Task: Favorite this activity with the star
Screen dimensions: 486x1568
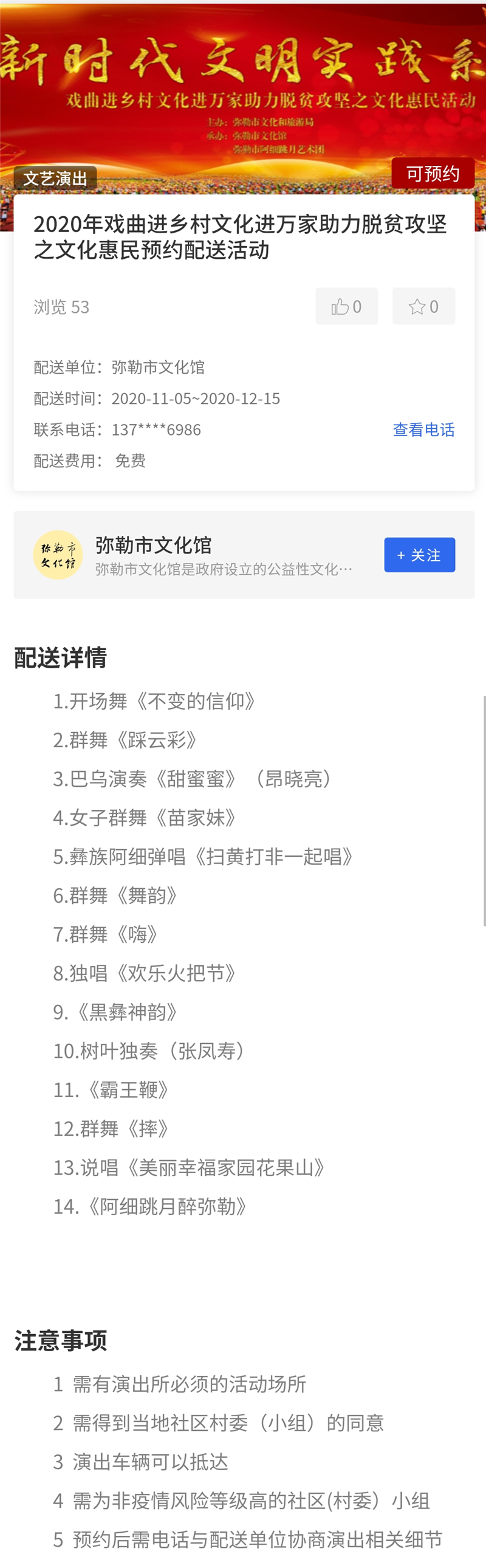Action: pos(423,306)
